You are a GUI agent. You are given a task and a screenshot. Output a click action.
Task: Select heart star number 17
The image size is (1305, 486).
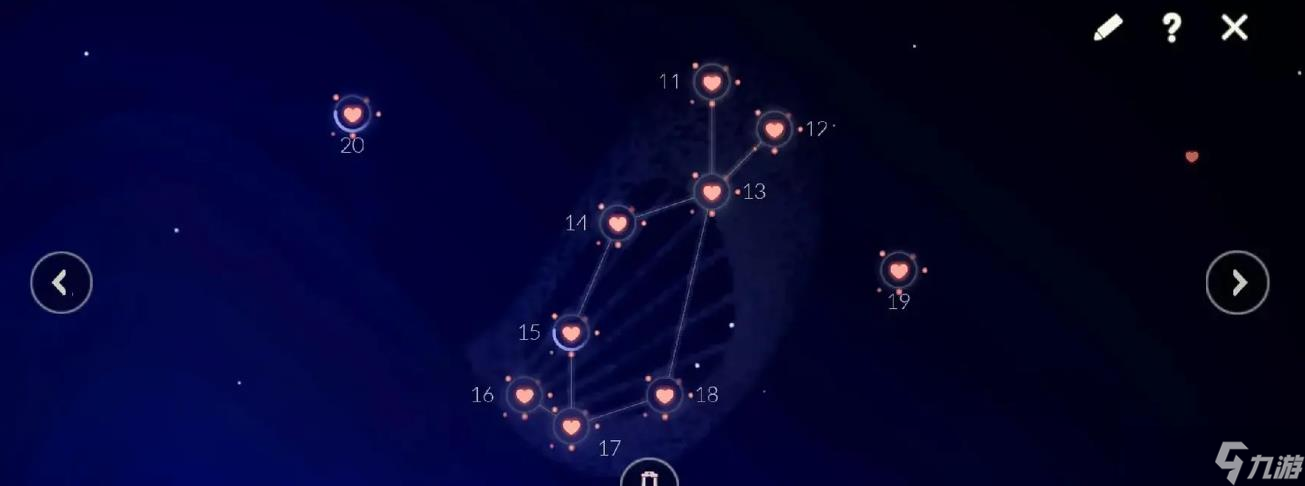[571, 427]
